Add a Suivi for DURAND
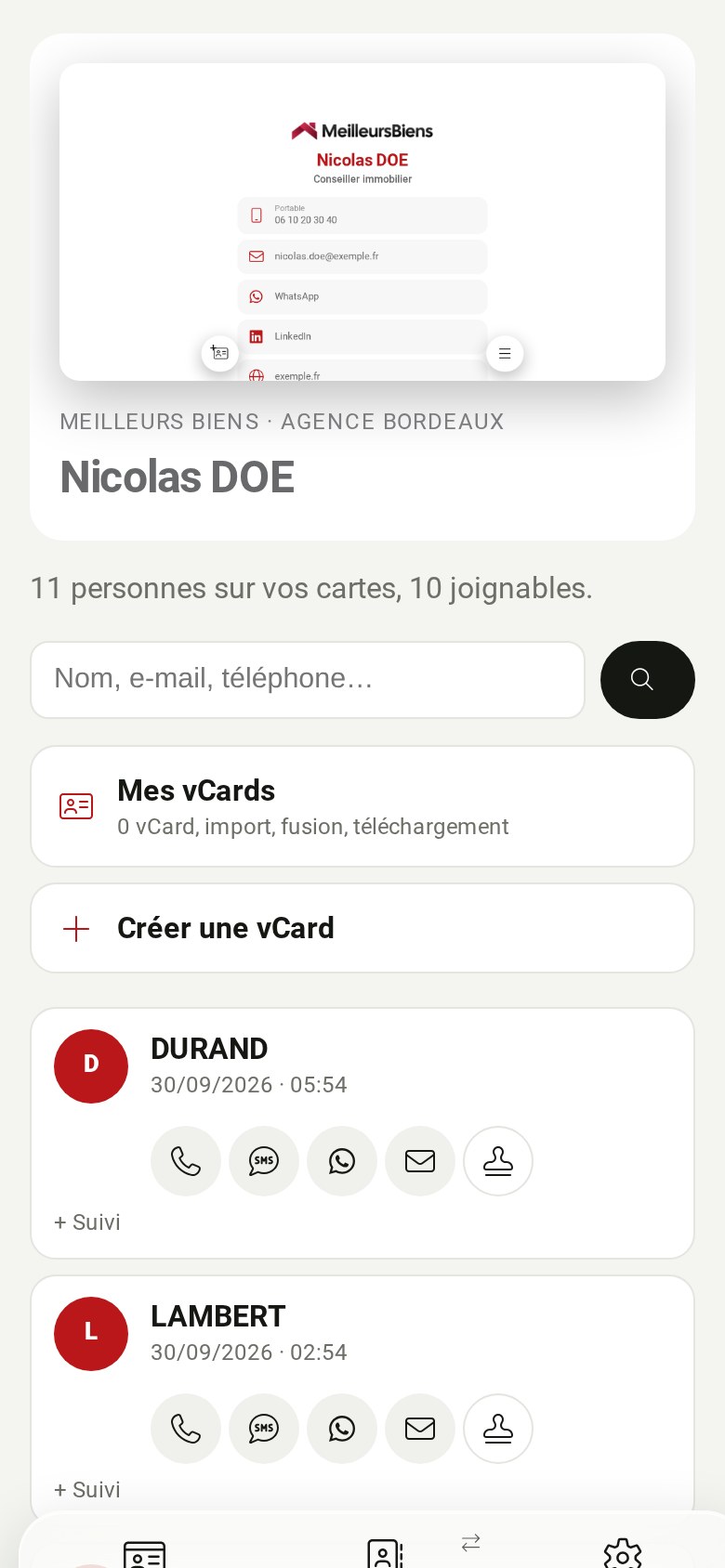725x1568 pixels. (87, 1222)
